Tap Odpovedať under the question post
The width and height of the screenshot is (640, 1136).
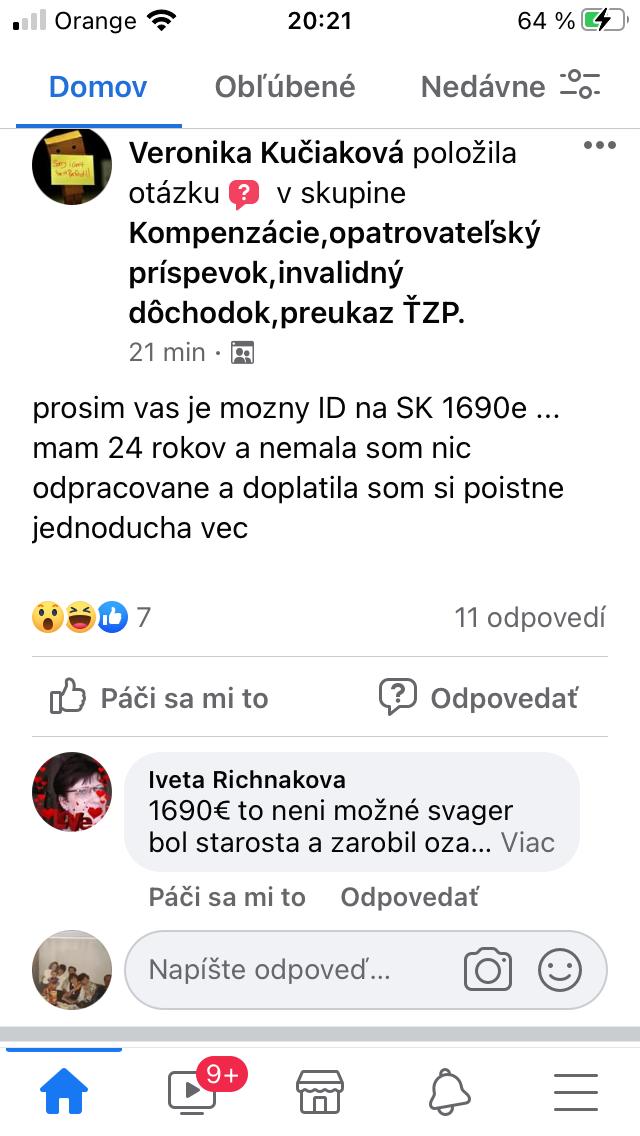click(x=478, y=697)
